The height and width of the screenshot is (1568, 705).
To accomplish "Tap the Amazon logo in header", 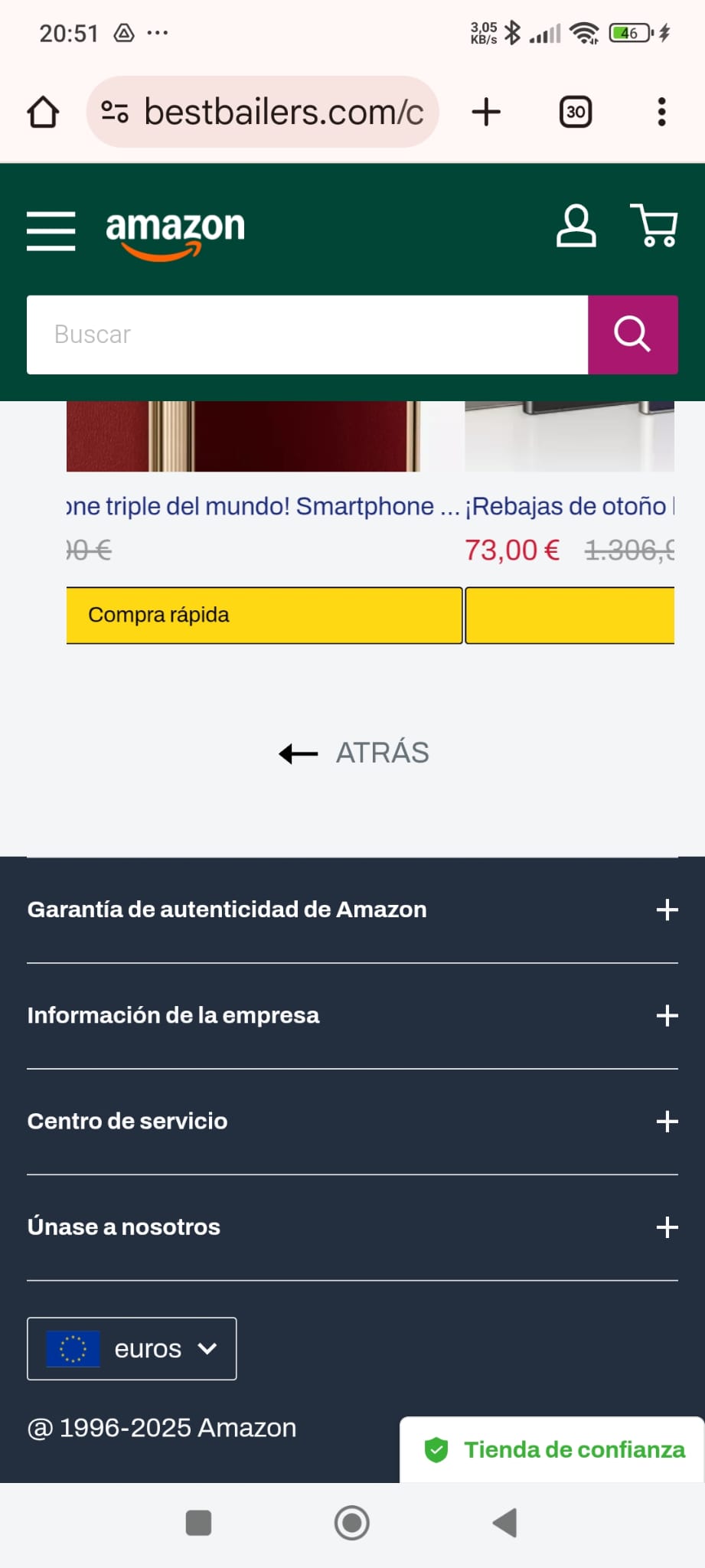I will pyautogui.click(x=175, y=230).
